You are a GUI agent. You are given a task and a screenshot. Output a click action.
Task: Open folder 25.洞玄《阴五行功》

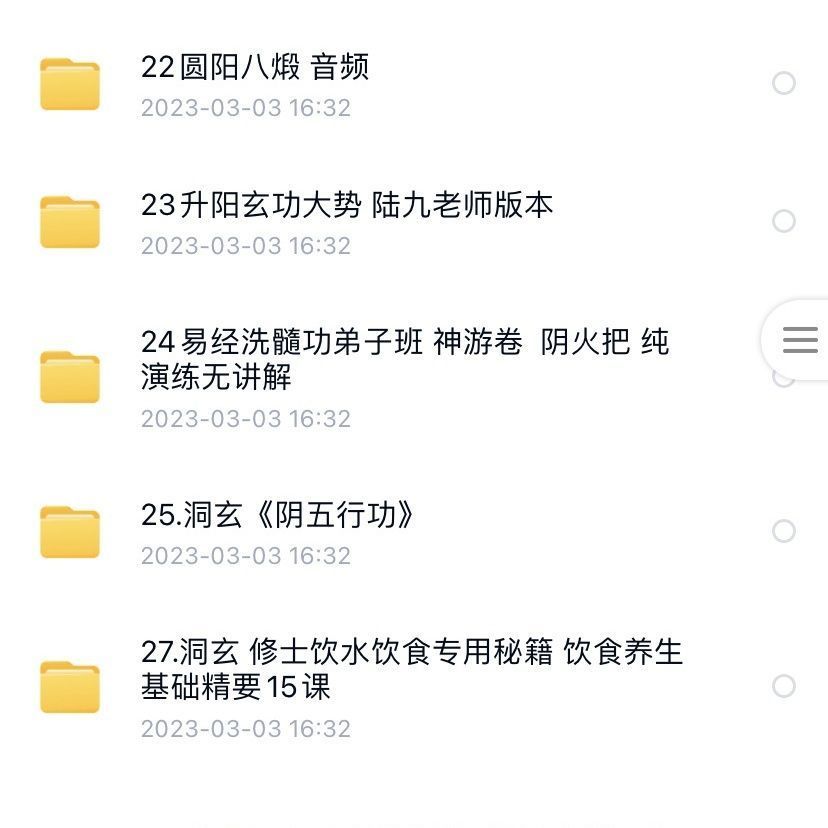278,515
